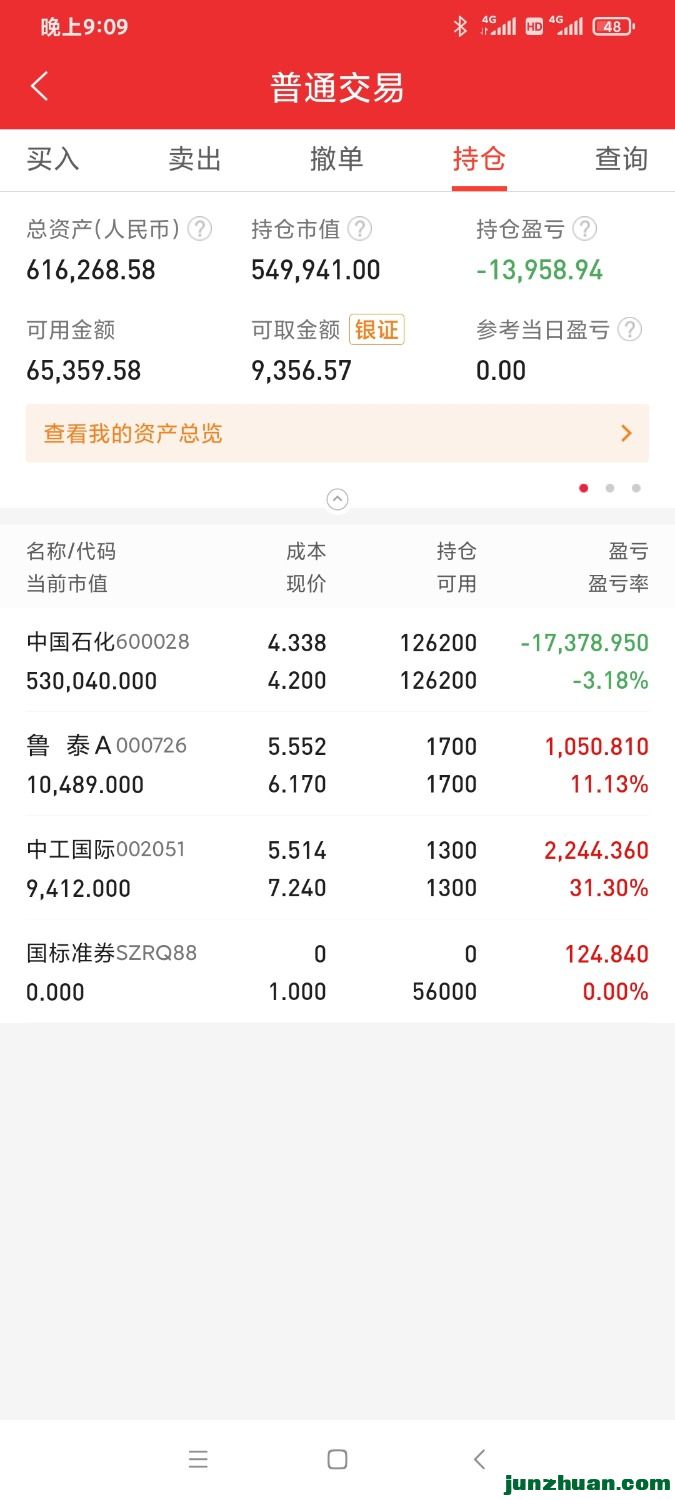Select the 持仓 tab

[479, 159]
